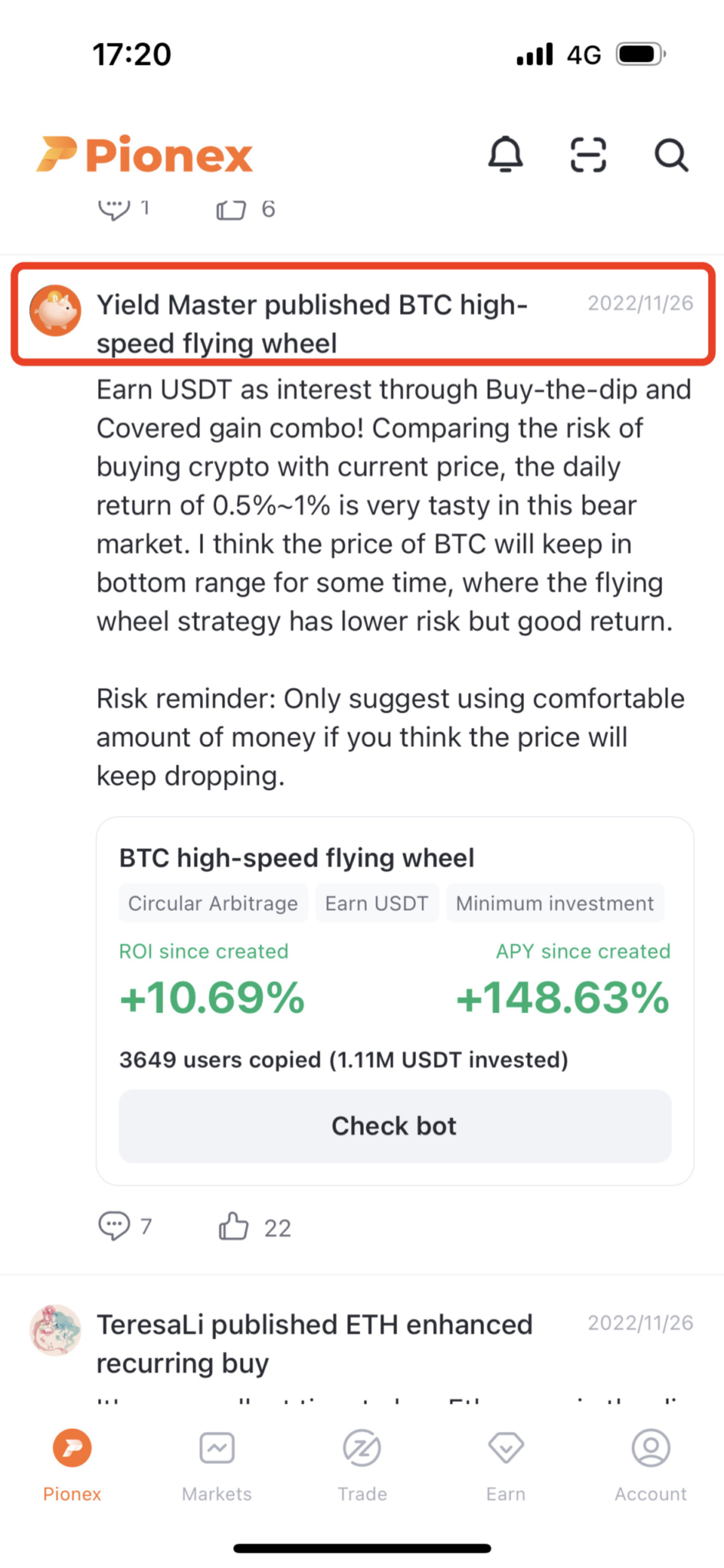Select the Earn USDT tag
The image size is (724, 1568).
point(376,903)
